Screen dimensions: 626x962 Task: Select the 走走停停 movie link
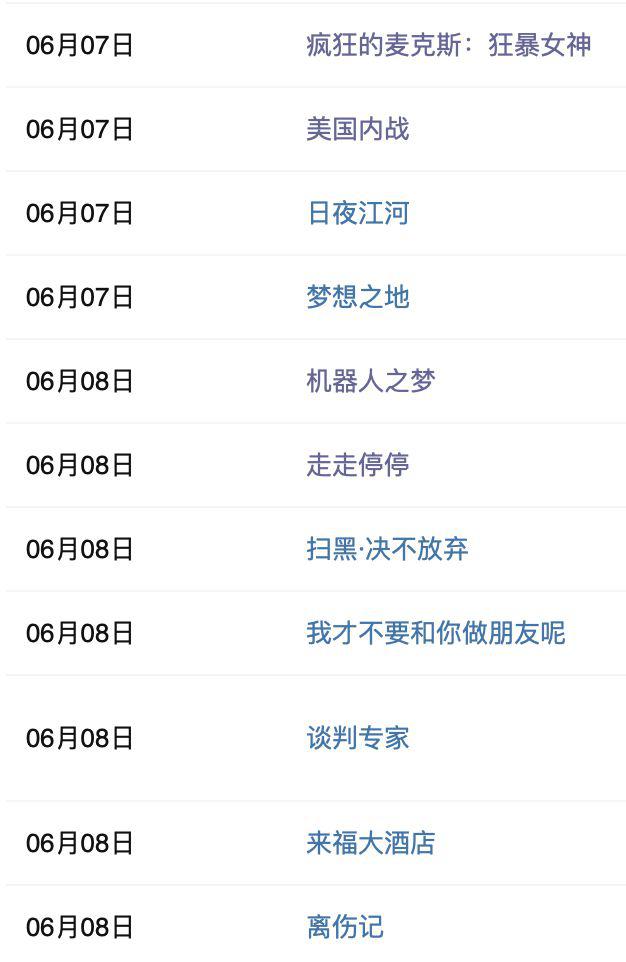pyautogui.click(x=357, y=465)
